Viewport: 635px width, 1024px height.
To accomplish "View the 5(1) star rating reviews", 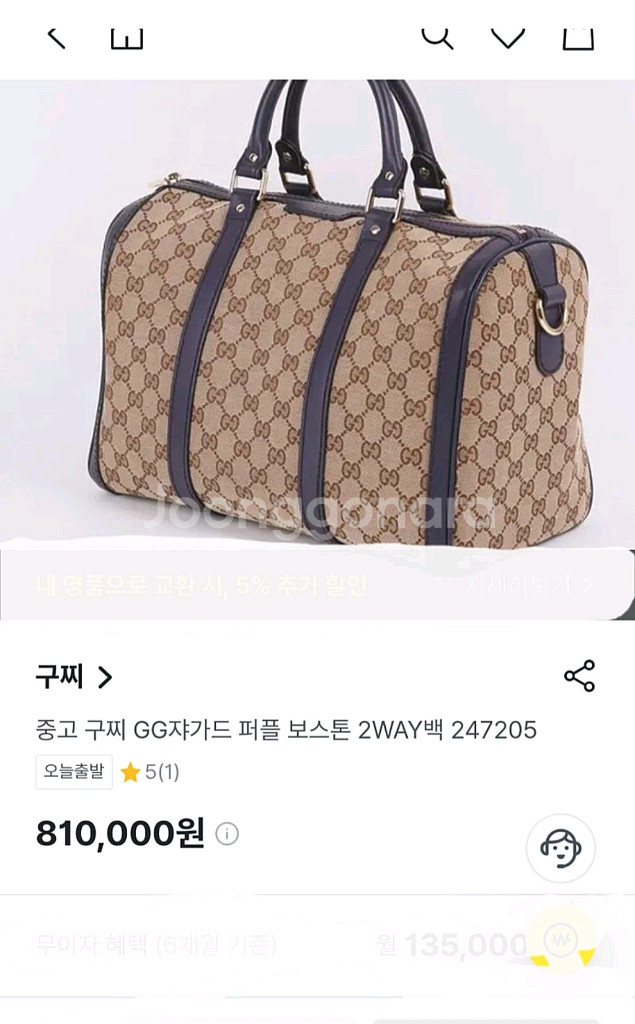I will pos(150,772).
